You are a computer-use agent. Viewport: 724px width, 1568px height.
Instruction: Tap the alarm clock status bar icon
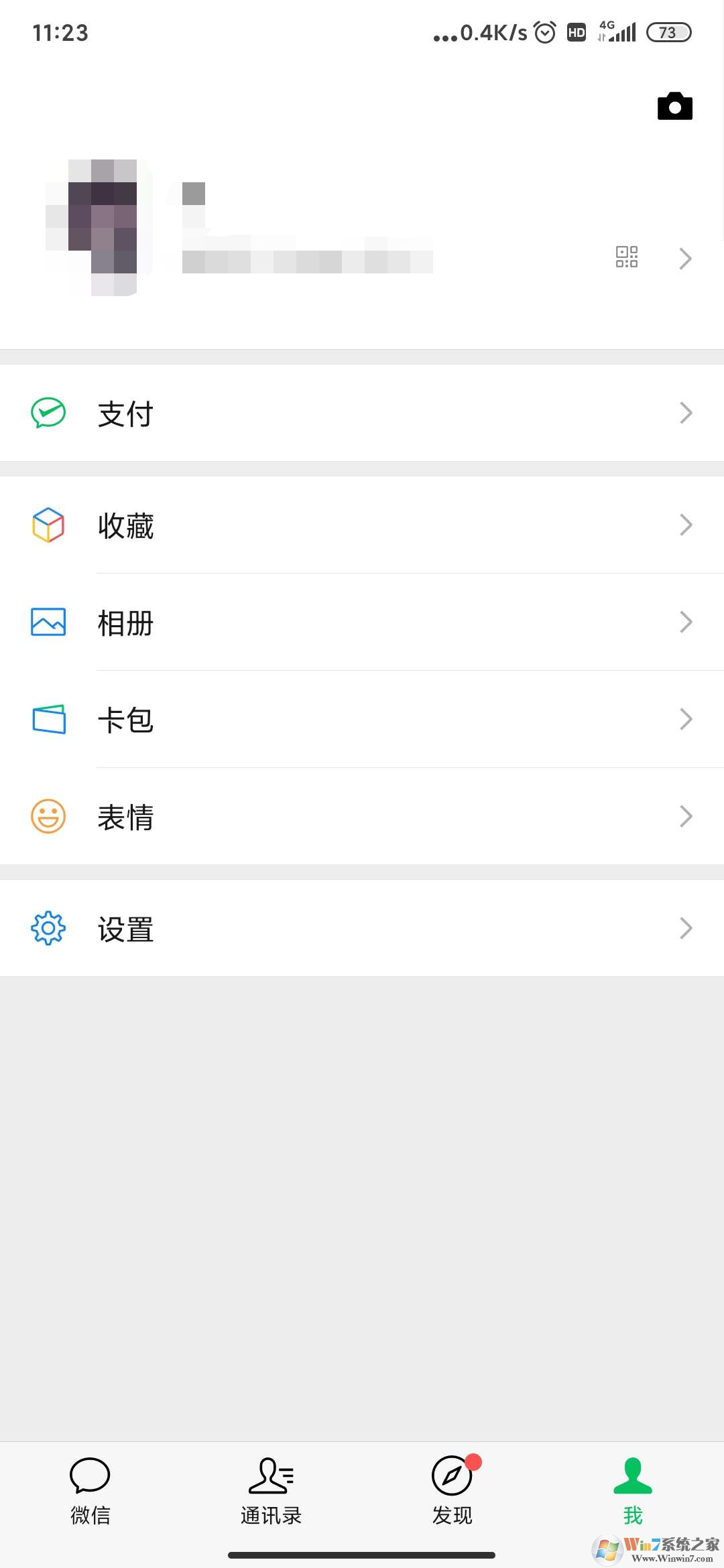[543, 31]
